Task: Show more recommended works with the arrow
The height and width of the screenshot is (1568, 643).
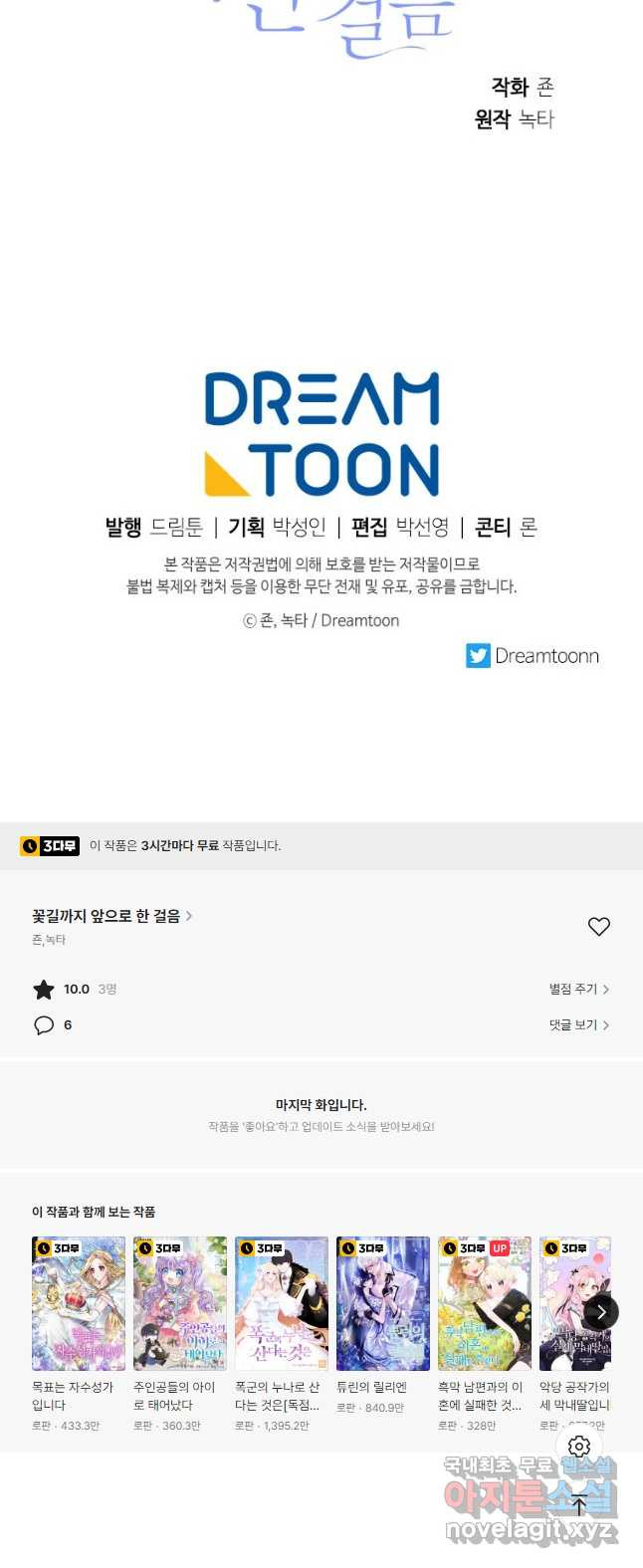Action: [601, 1312]
